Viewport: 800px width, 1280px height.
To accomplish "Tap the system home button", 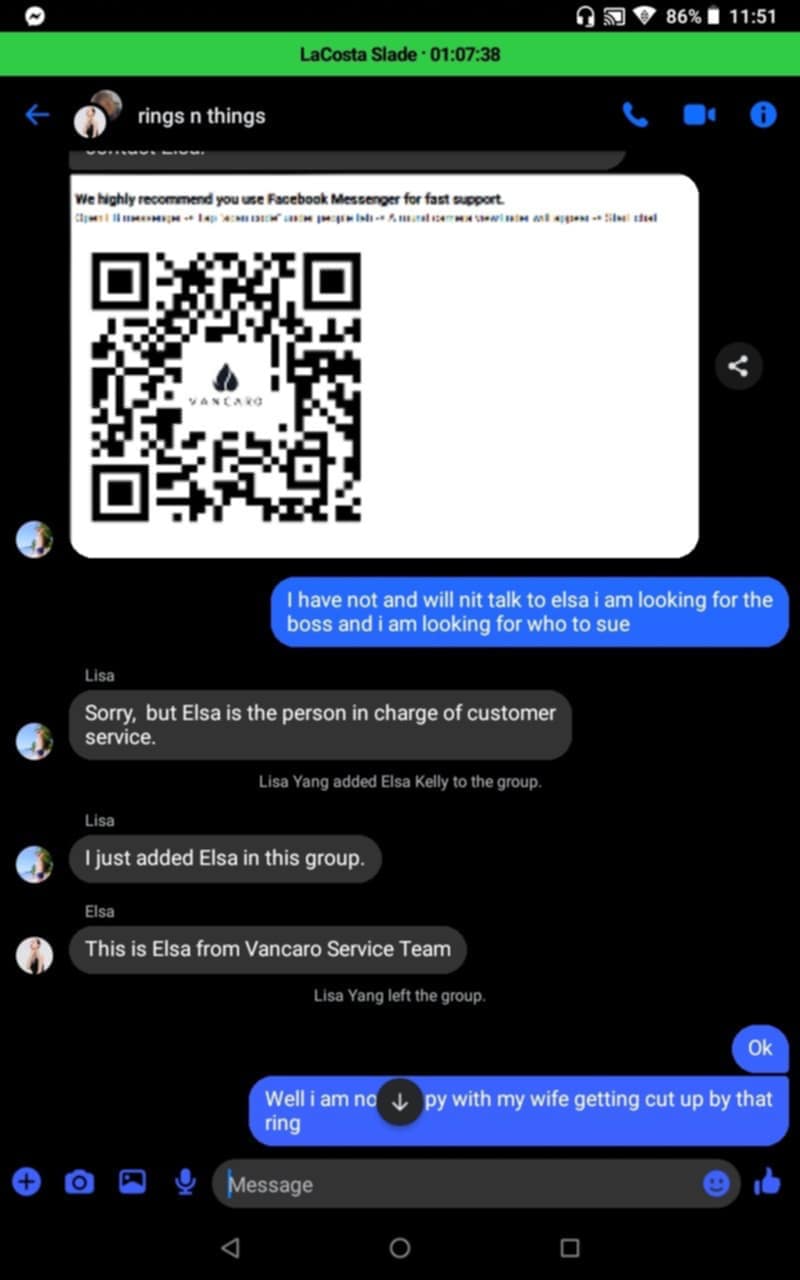I will tap(400, 1247).
